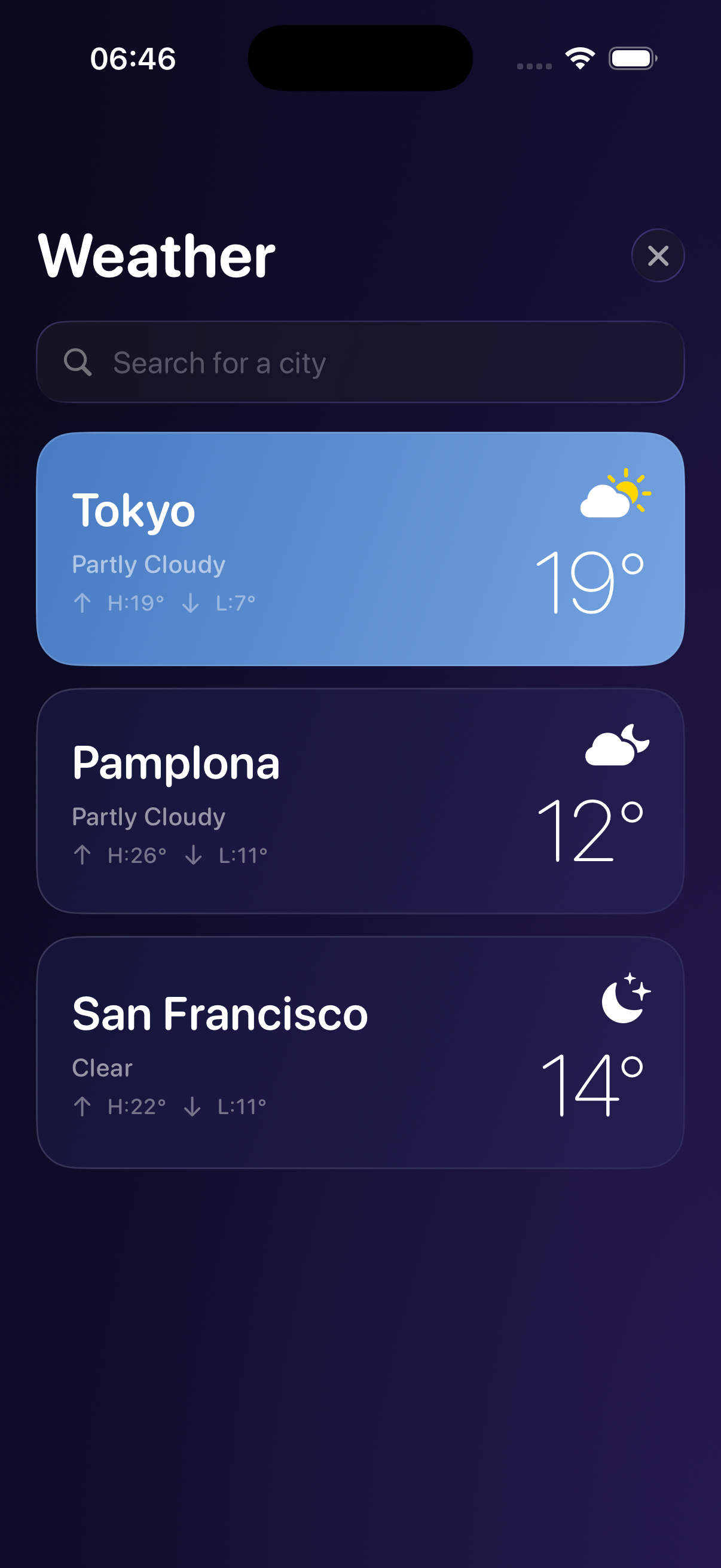Tap the Clear condition label under San Francisco
721x1568 pixels.
pyautogui.click(x=102, y=1066)
